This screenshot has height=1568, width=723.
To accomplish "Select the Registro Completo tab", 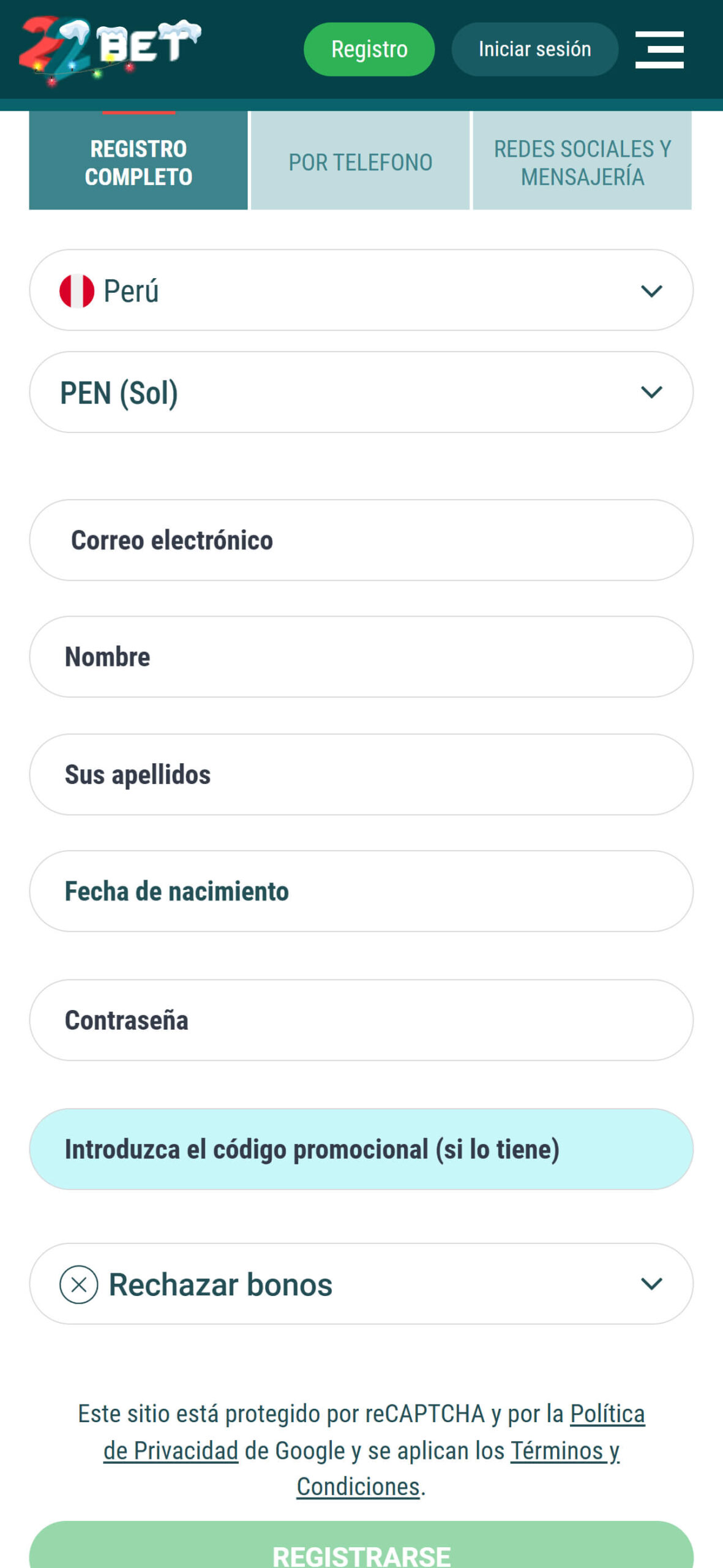I will pyautogui.click(x=138, y=162).
